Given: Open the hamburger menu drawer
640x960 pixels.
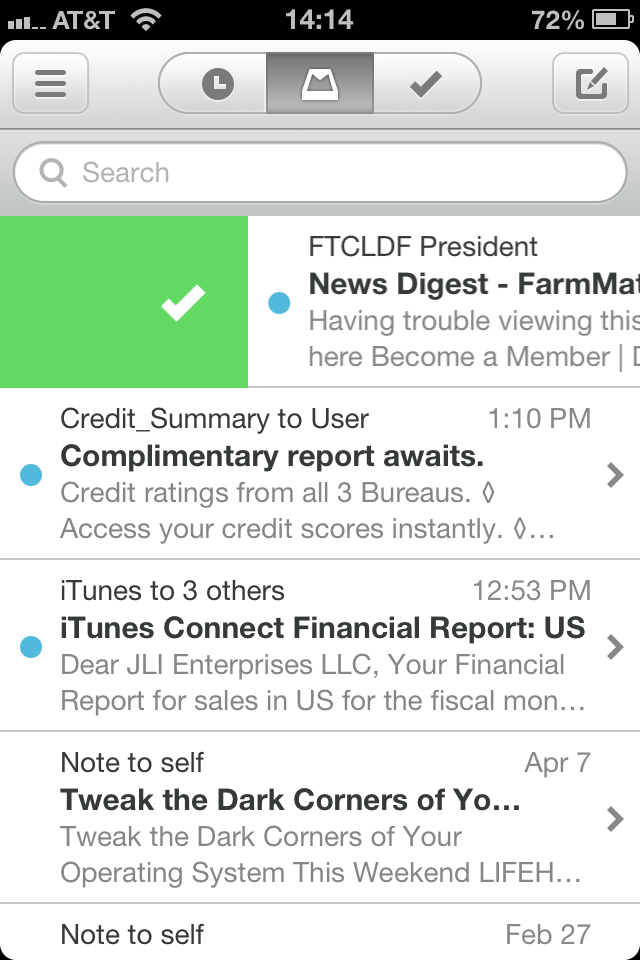Looking at the screenshot, I should pyautogui.click(x=50, y=83).
